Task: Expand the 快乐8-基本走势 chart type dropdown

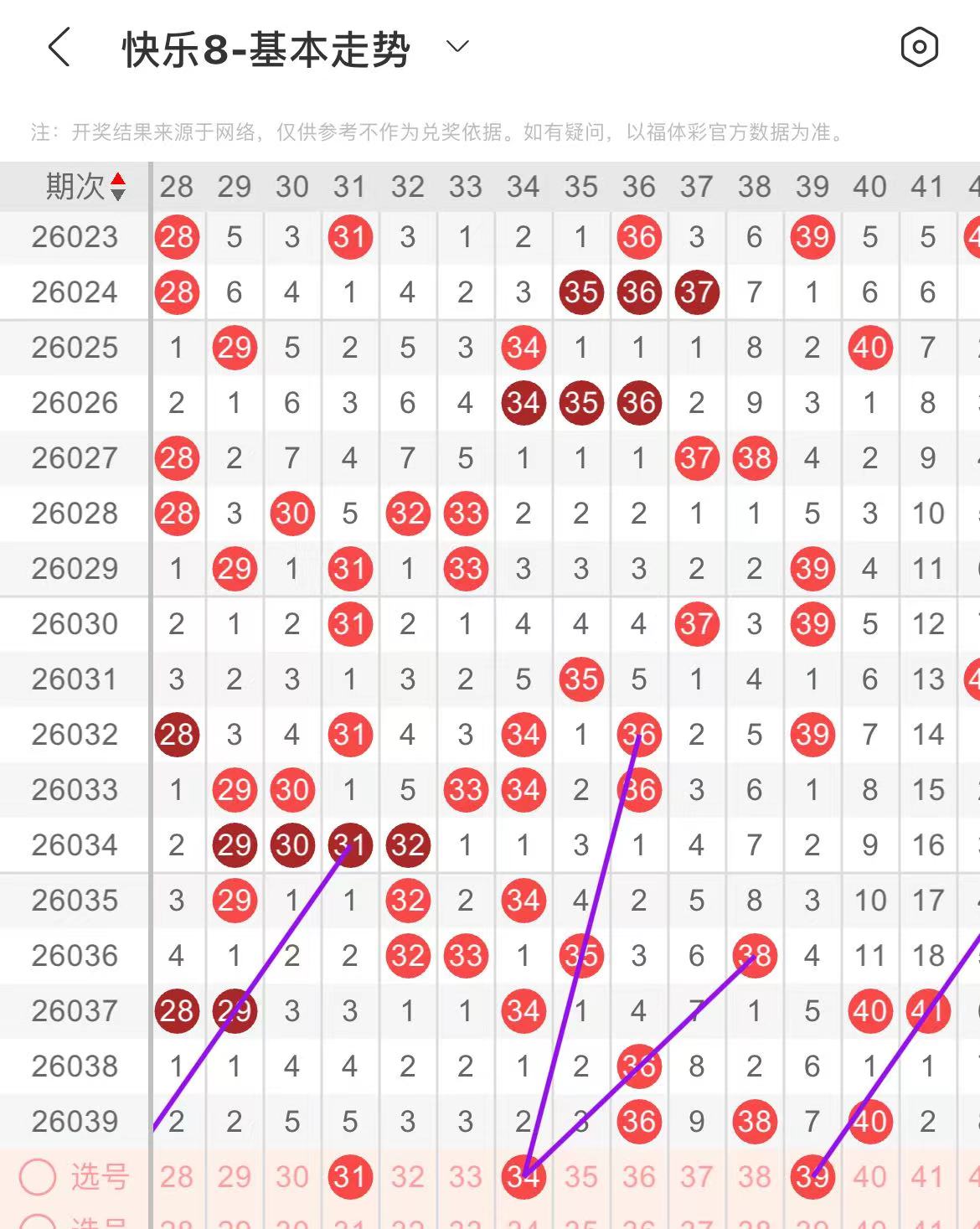Action: point(457,47)
